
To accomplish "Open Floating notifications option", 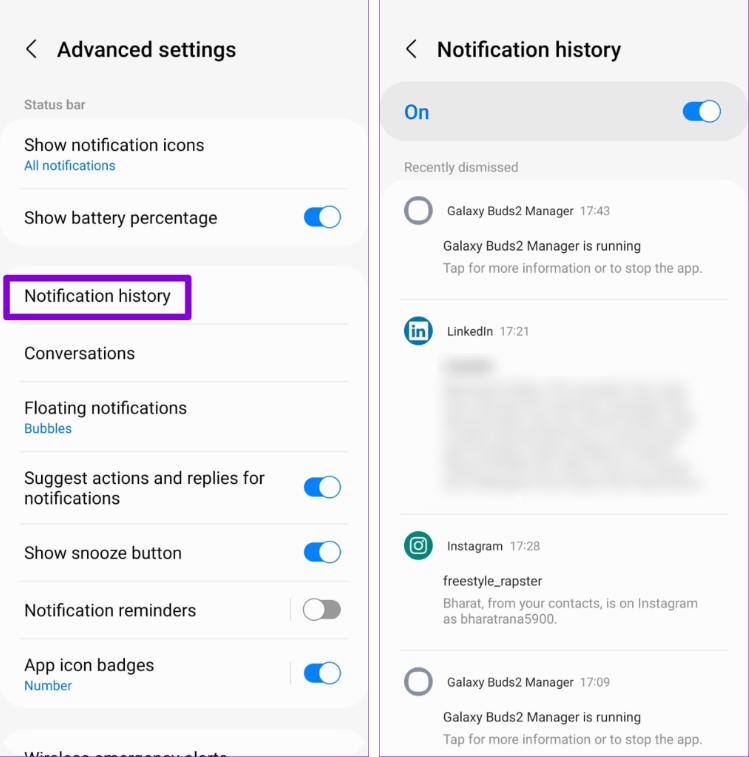I will (105, 417).
